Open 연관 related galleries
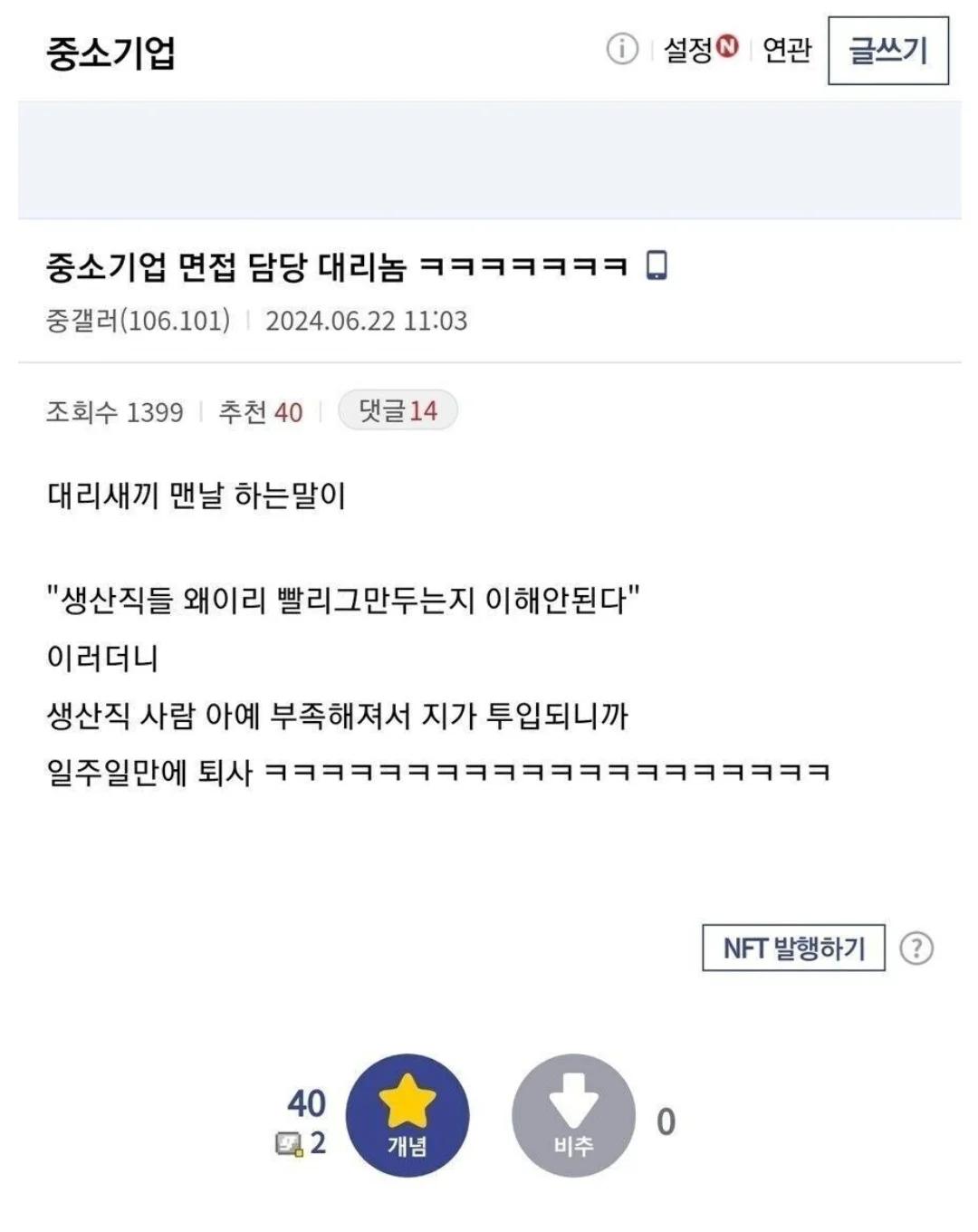 786,50
